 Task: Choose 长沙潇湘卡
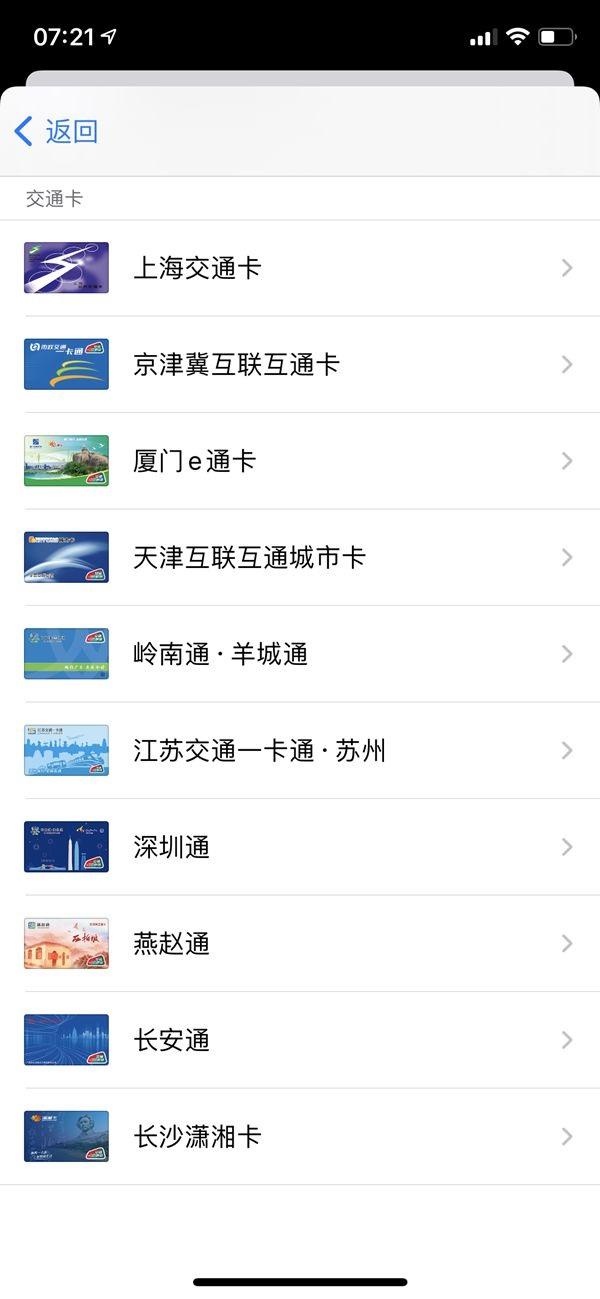point(300,1137)
